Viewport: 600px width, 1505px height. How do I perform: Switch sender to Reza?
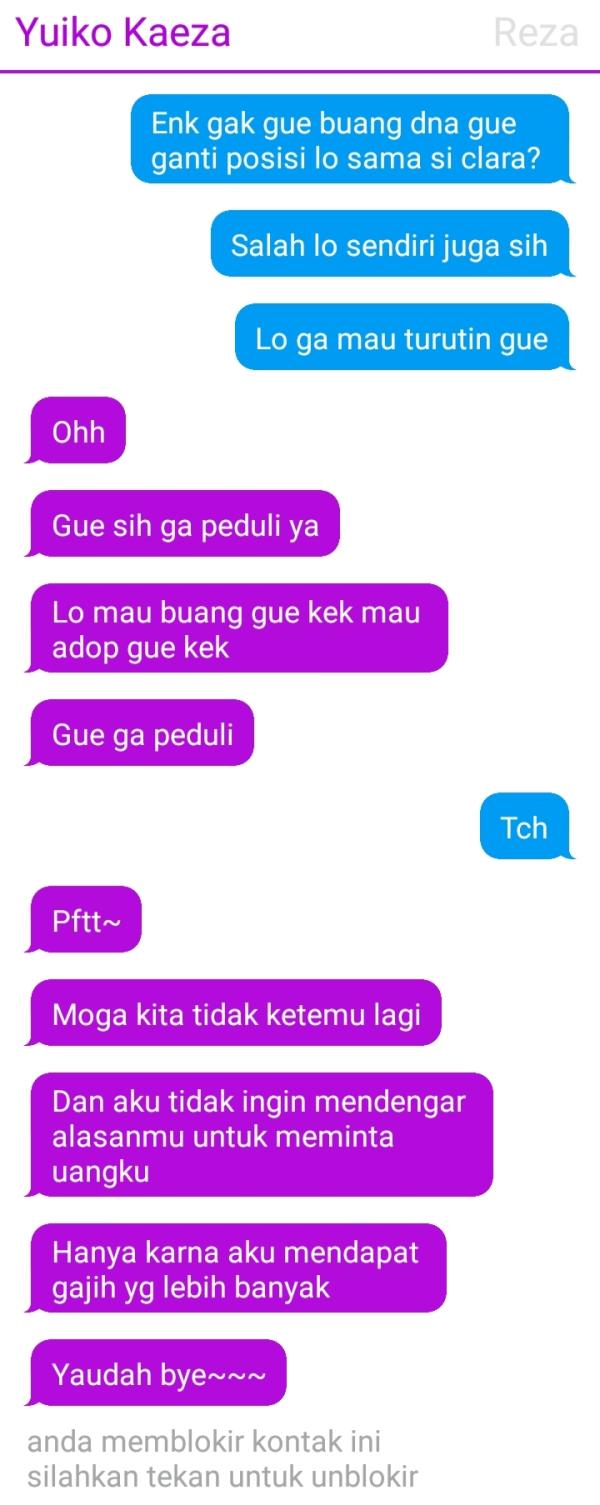click(x=536, y=33)
